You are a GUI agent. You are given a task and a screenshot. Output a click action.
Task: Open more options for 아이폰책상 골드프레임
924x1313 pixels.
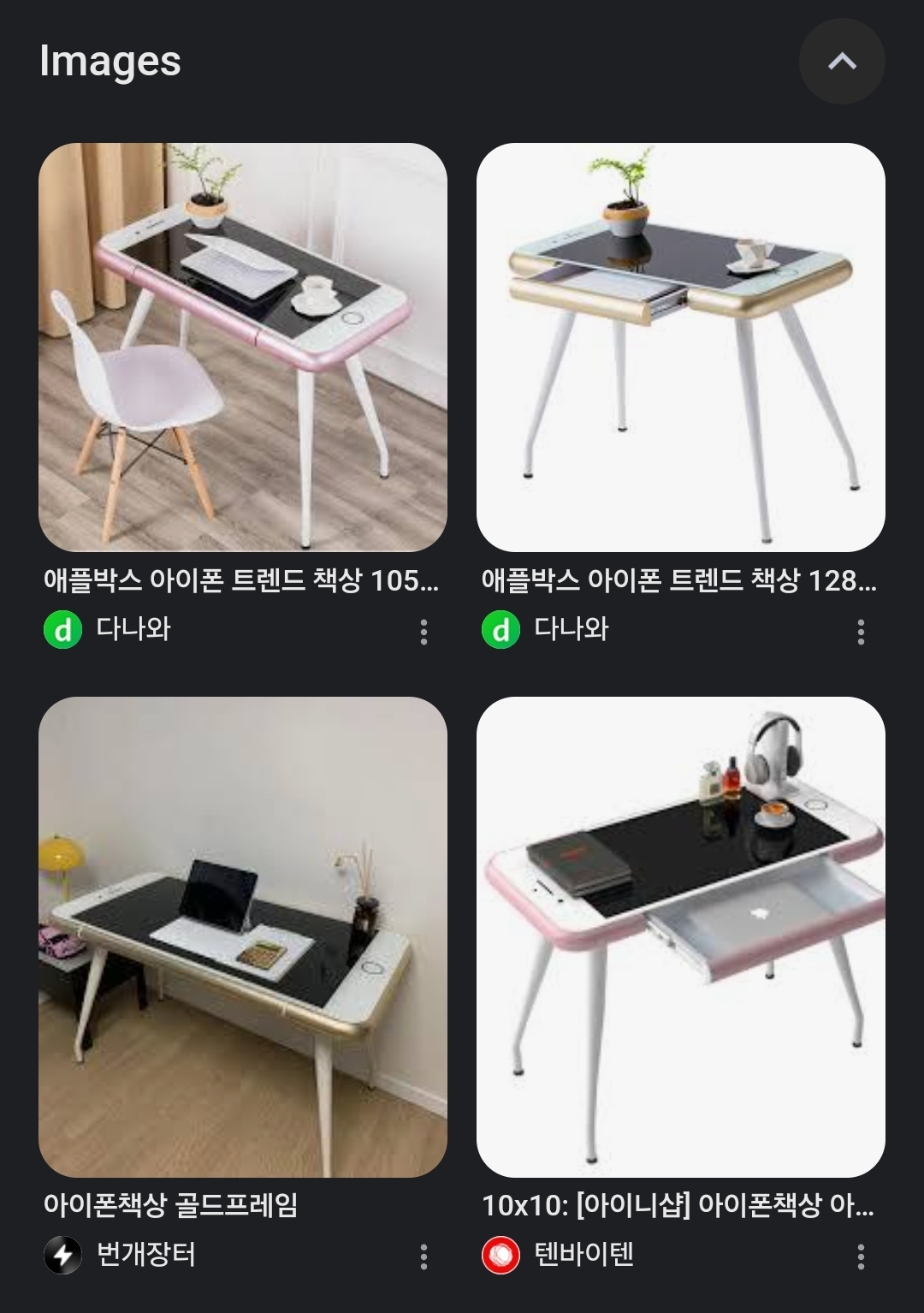tap(423, 1257)
